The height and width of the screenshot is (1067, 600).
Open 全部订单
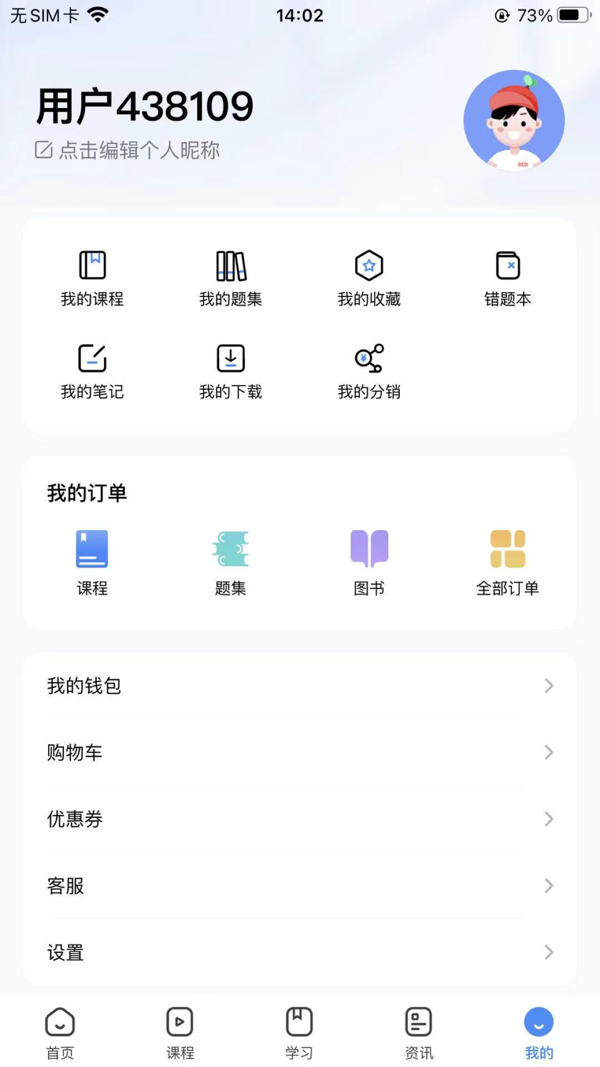507,562
